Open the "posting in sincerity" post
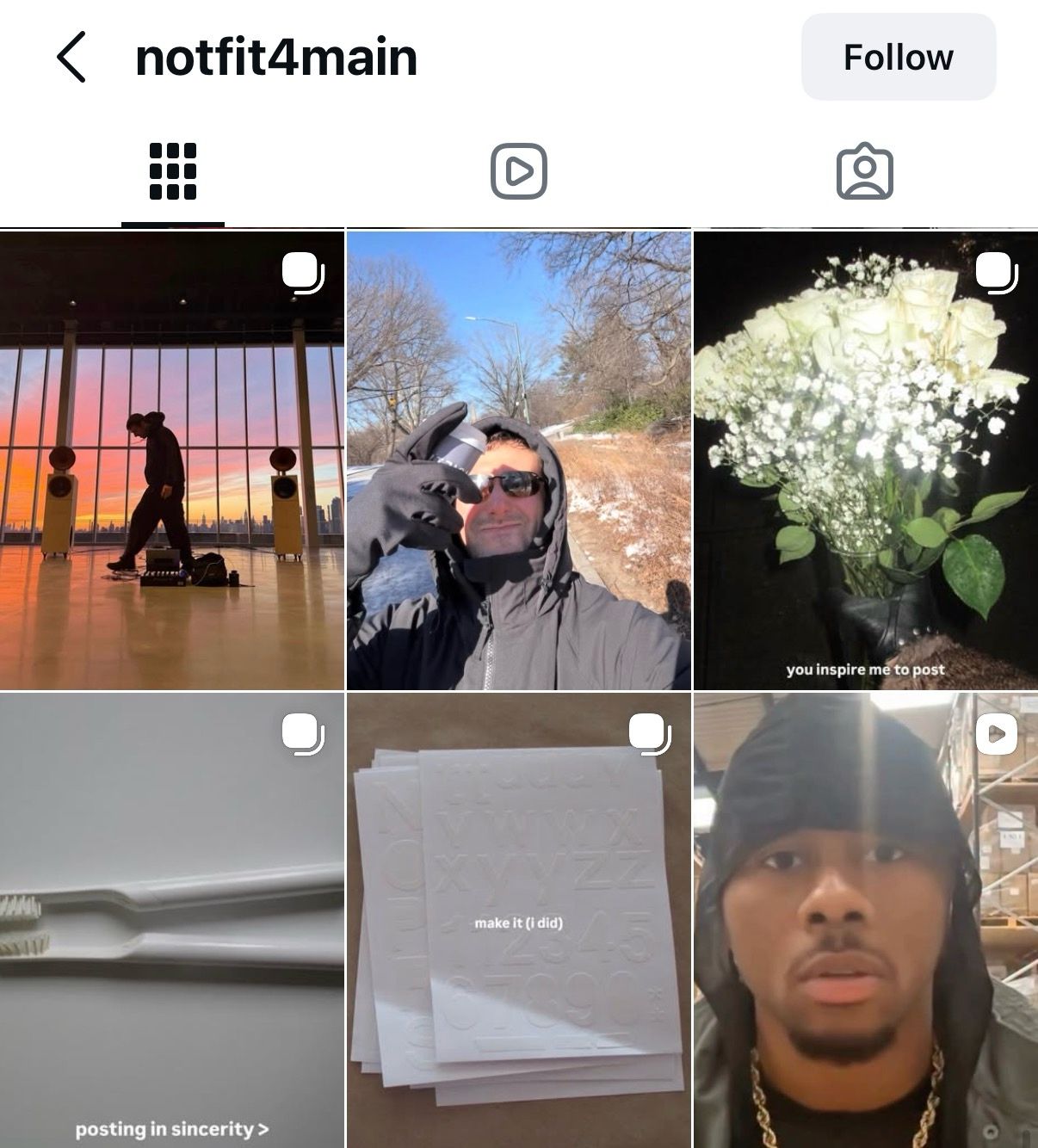The height and width of the screenshot is (1148, 1038). [x=172, y=921]
